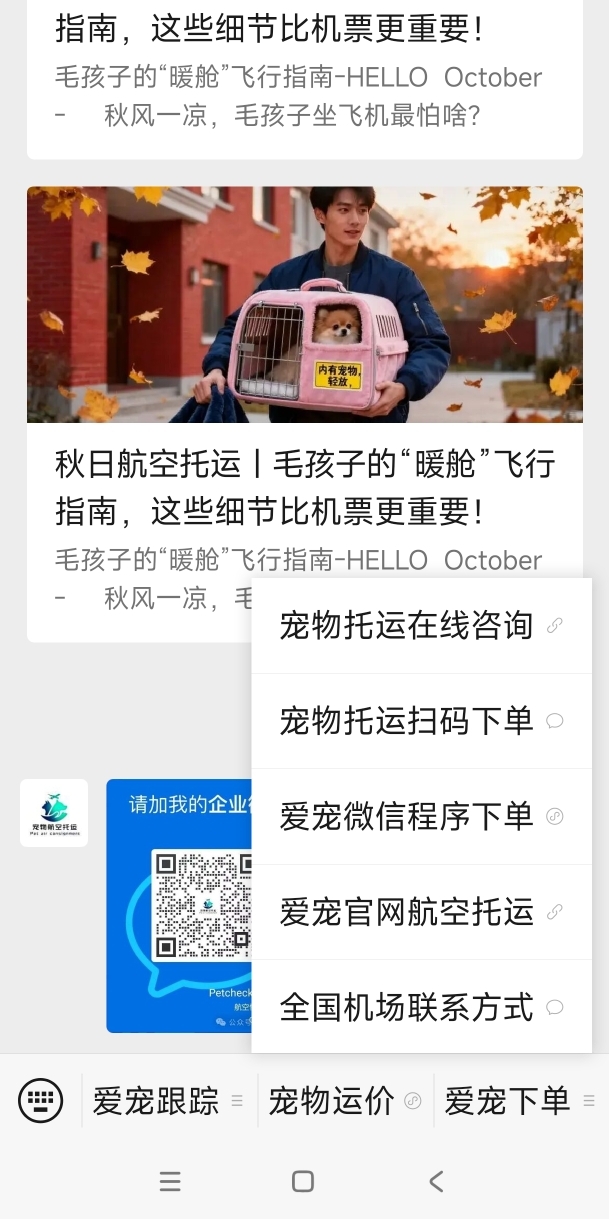Open the 宠物航空托运 account avatar
This screenshot has height=1219, width=609.
[54, 813]
